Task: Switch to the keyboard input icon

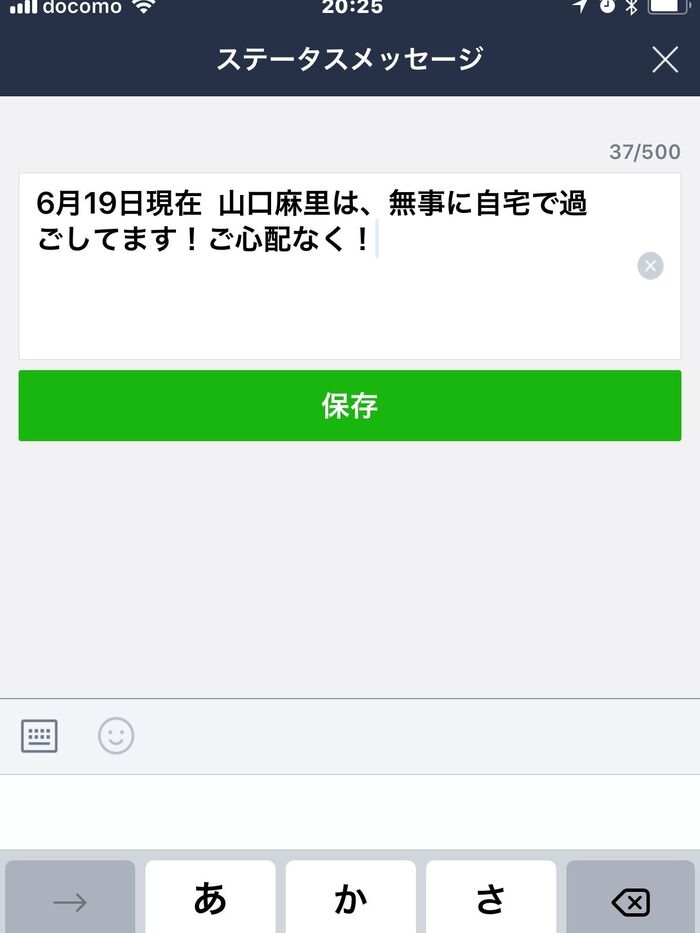Action: [x=40, y=737]
